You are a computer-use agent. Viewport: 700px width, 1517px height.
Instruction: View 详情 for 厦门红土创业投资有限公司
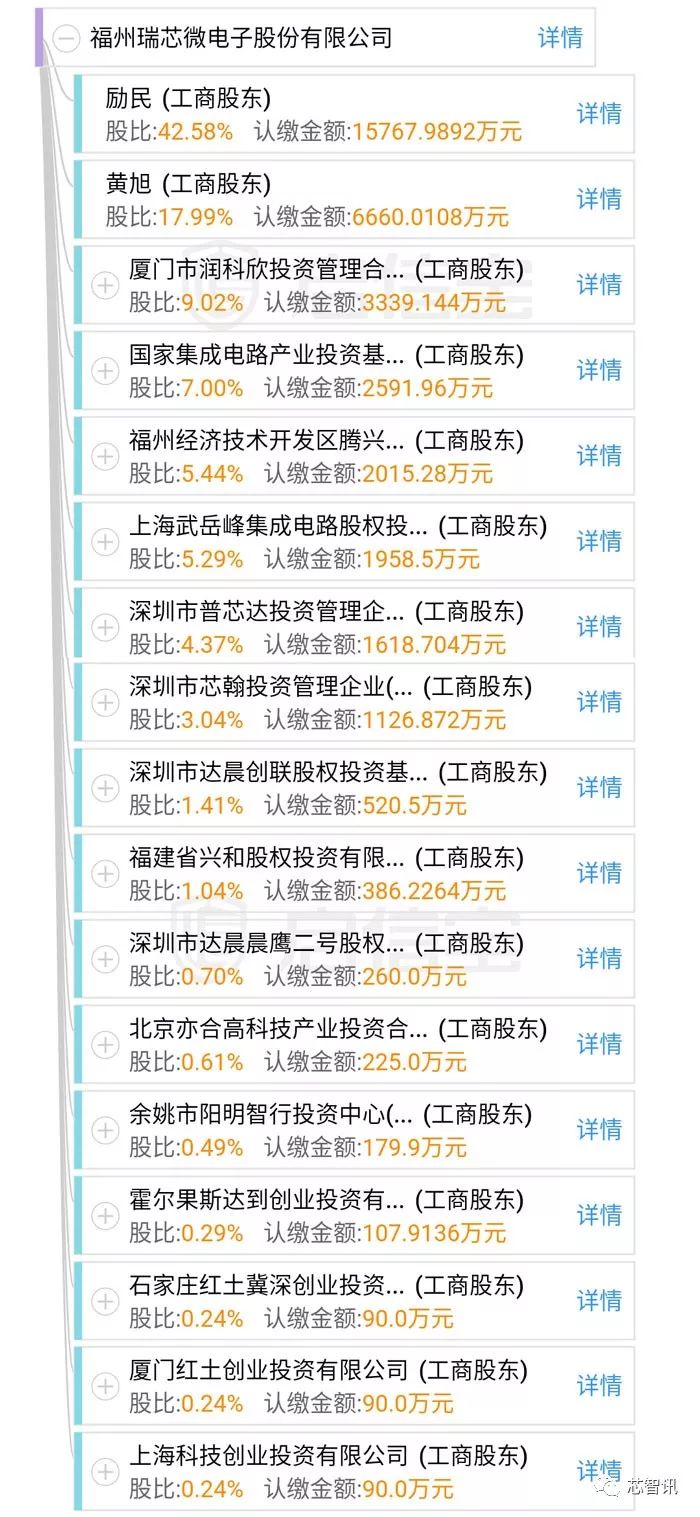pos(599,1386)
